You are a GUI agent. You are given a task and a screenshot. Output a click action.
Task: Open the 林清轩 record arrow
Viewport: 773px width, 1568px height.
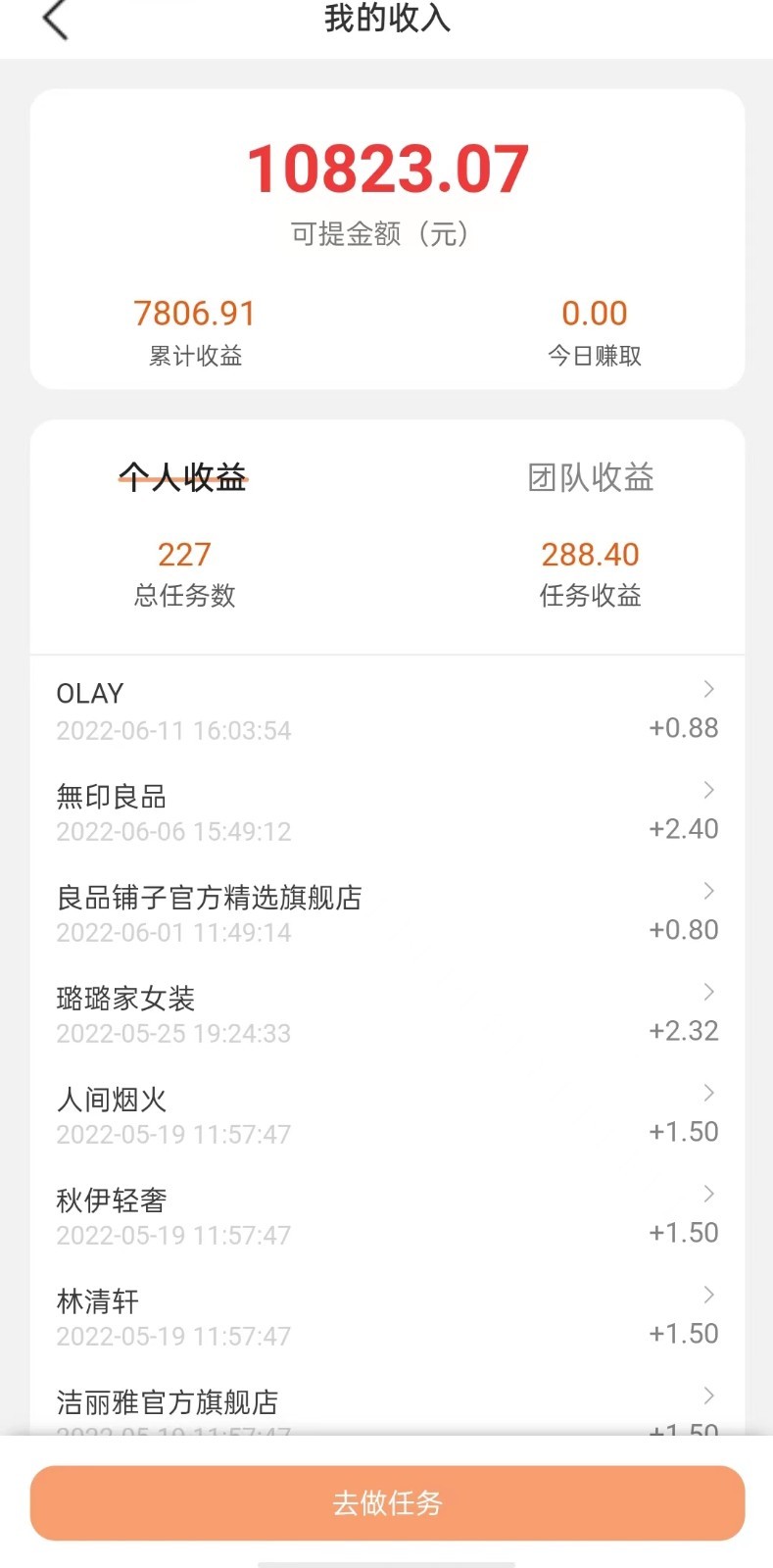(x=708, y=1295)
